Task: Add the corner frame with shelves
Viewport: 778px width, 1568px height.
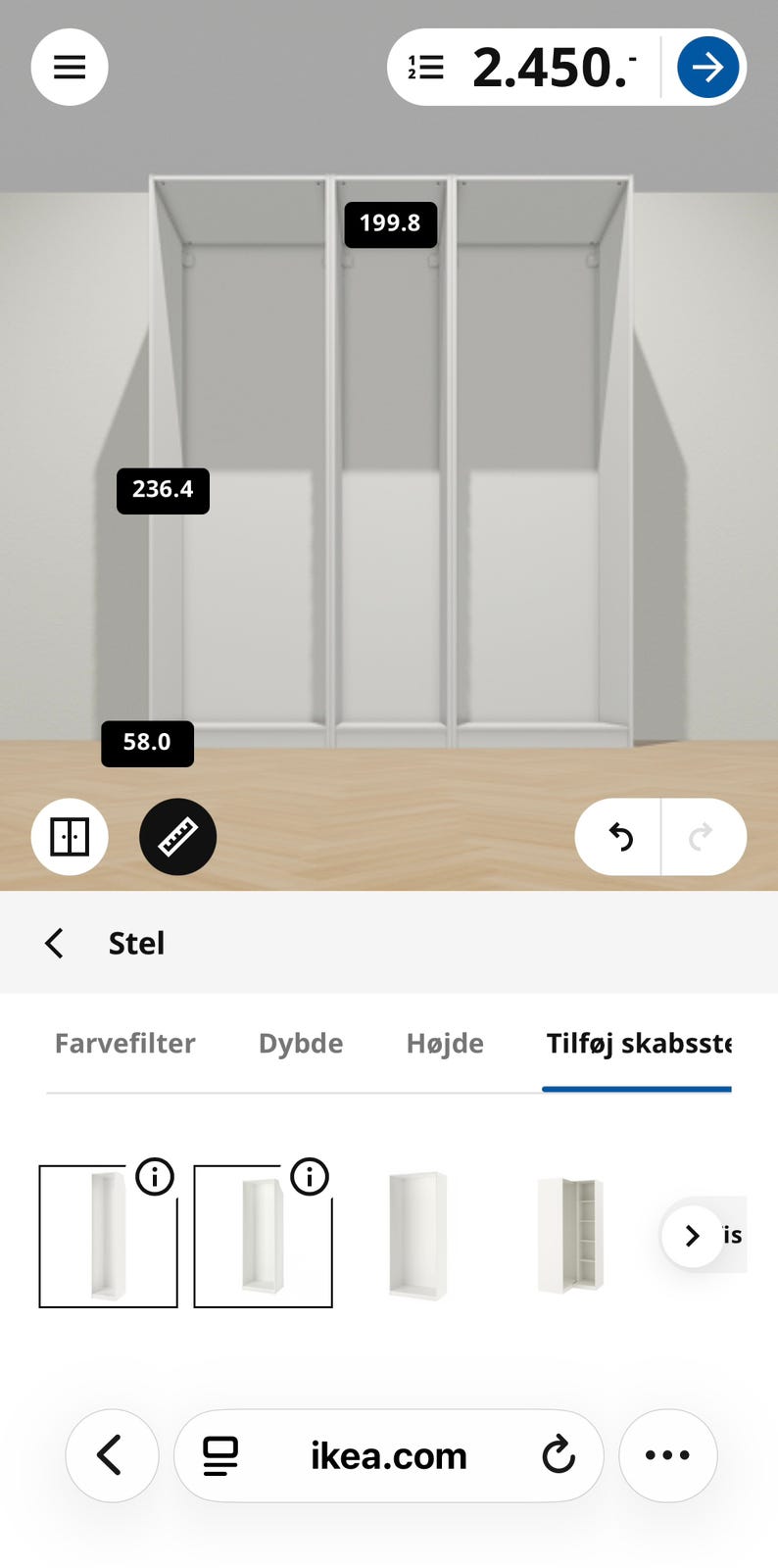Action: tap(571, 1236)
